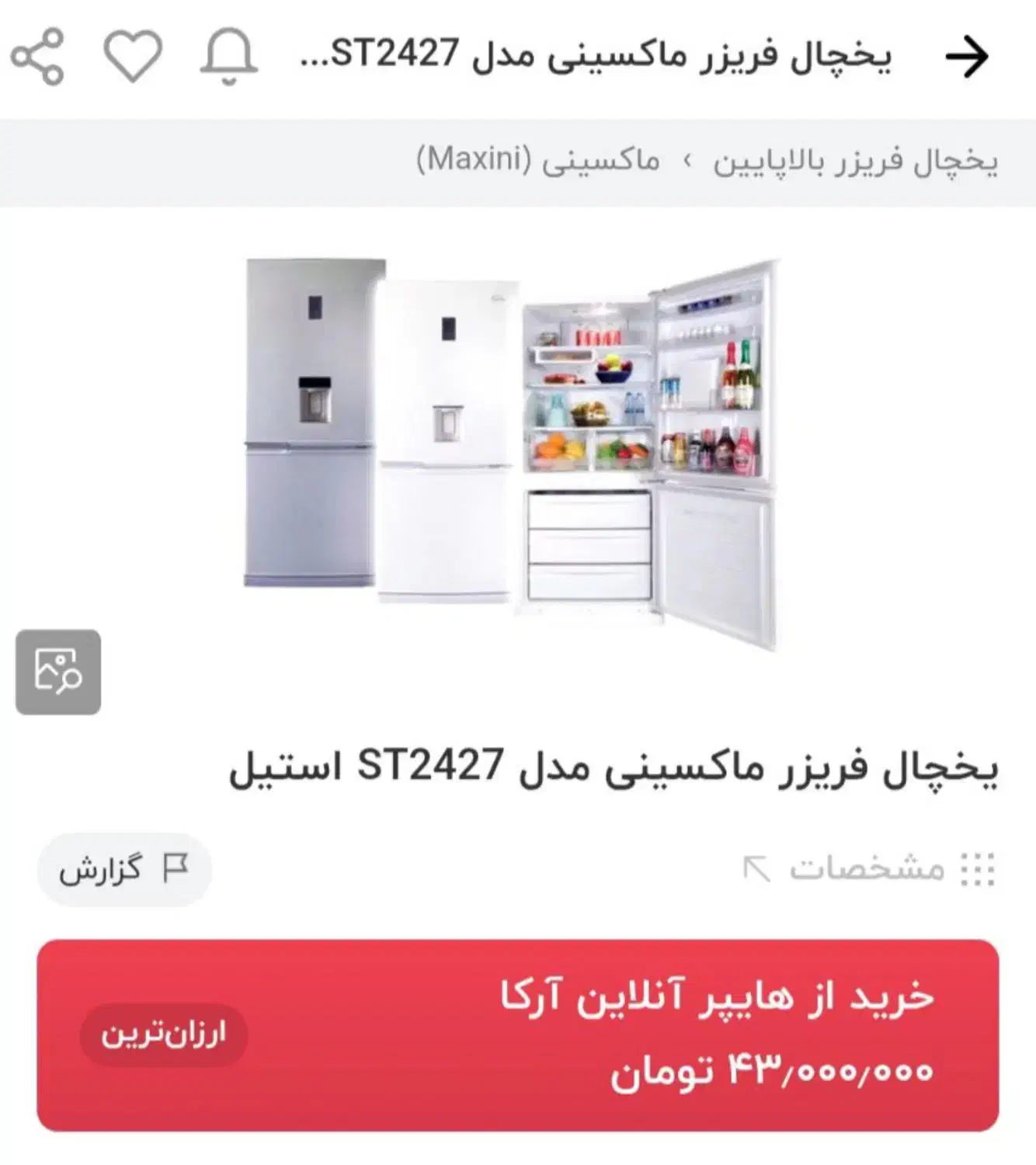Report this listing via گزارش

pyautogui.click(x=124, y=869)
